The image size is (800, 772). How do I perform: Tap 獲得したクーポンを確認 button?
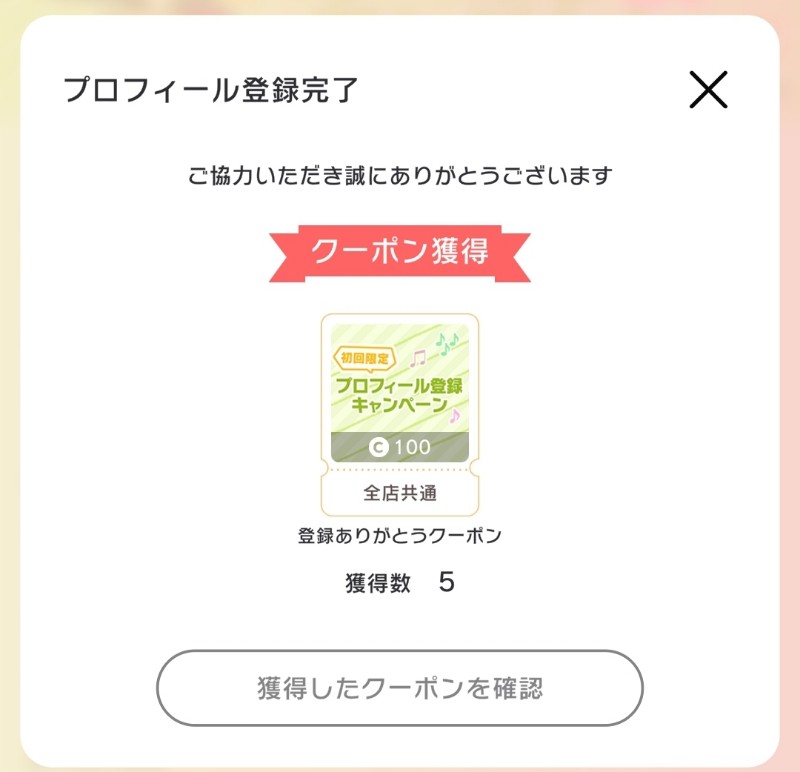pos(399,688)
